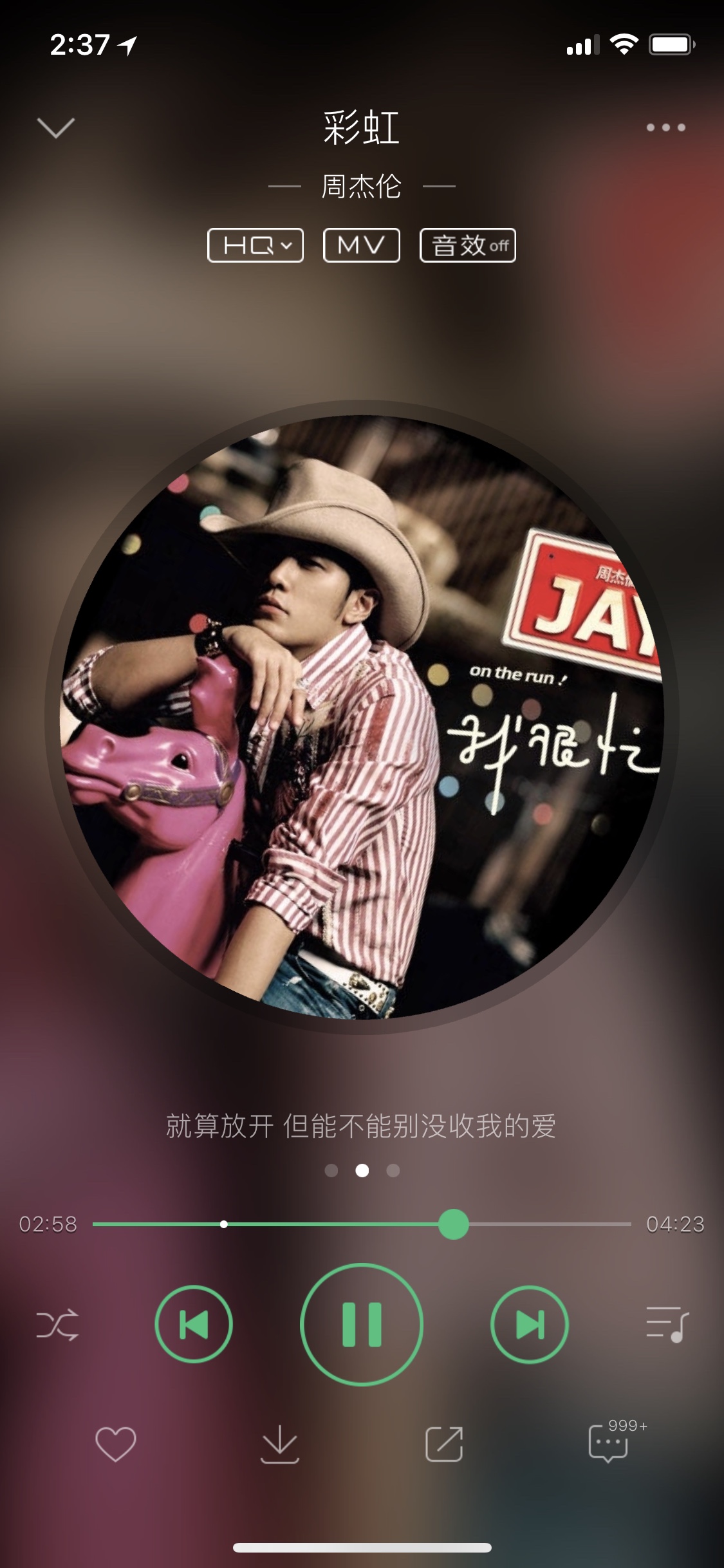724x1568 pixels.
Task: Pause the current song
Action: point(362,1324)
